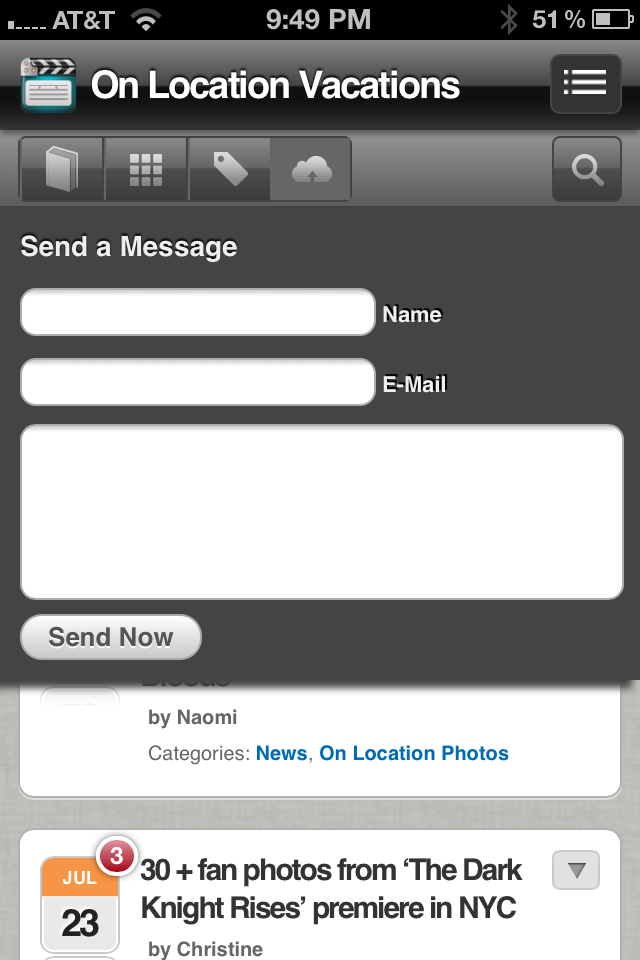
Task: Show the categories grid icon
Action: 146,170
